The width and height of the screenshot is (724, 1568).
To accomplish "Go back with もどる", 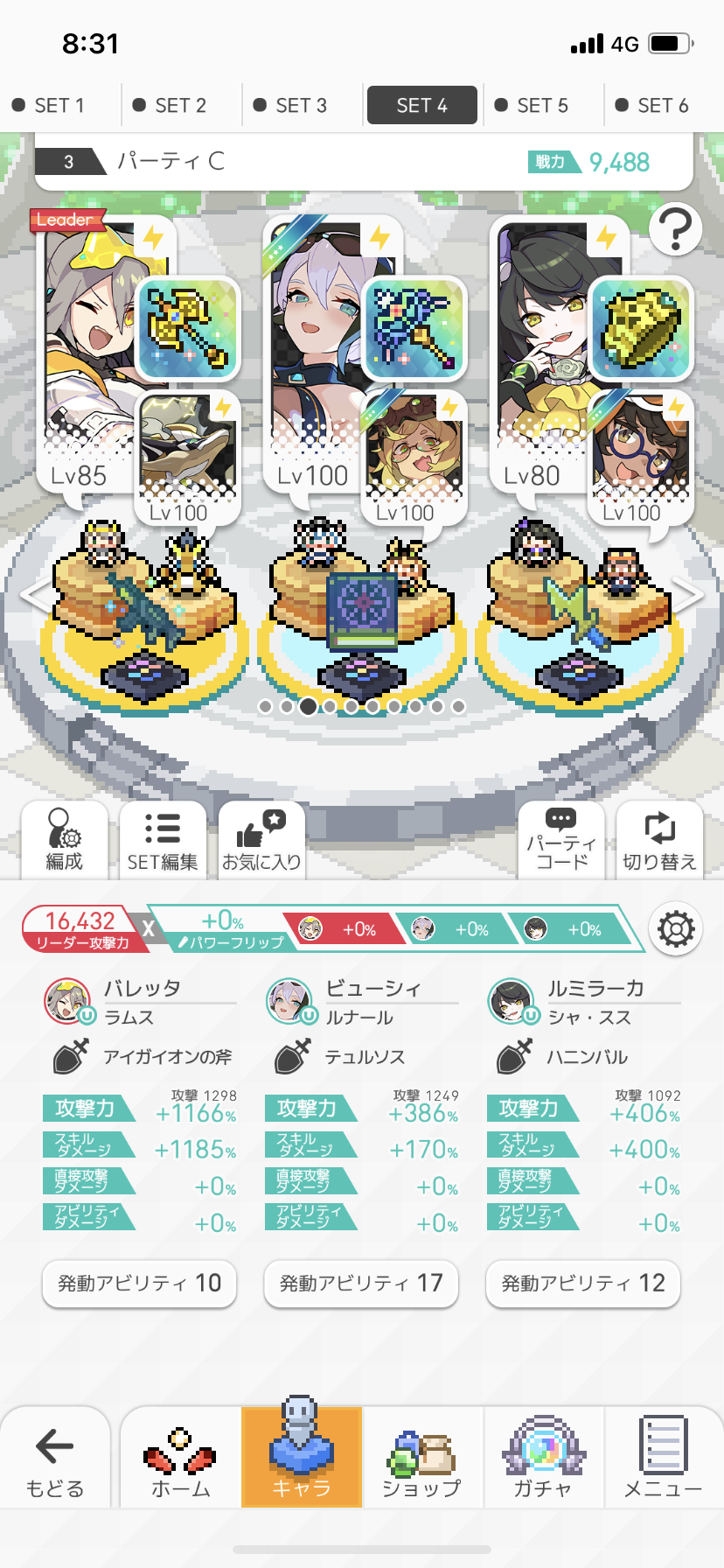I will click(x=55, y=1459).
